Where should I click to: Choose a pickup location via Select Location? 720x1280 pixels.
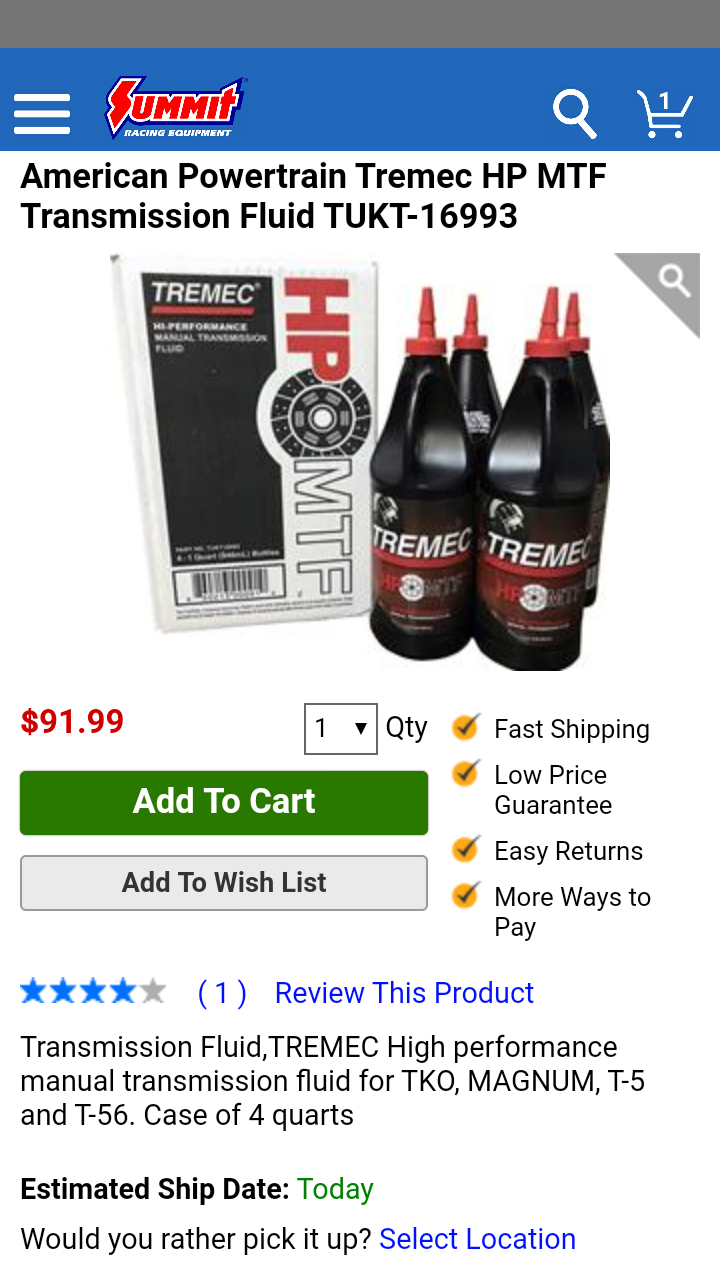477,1239
